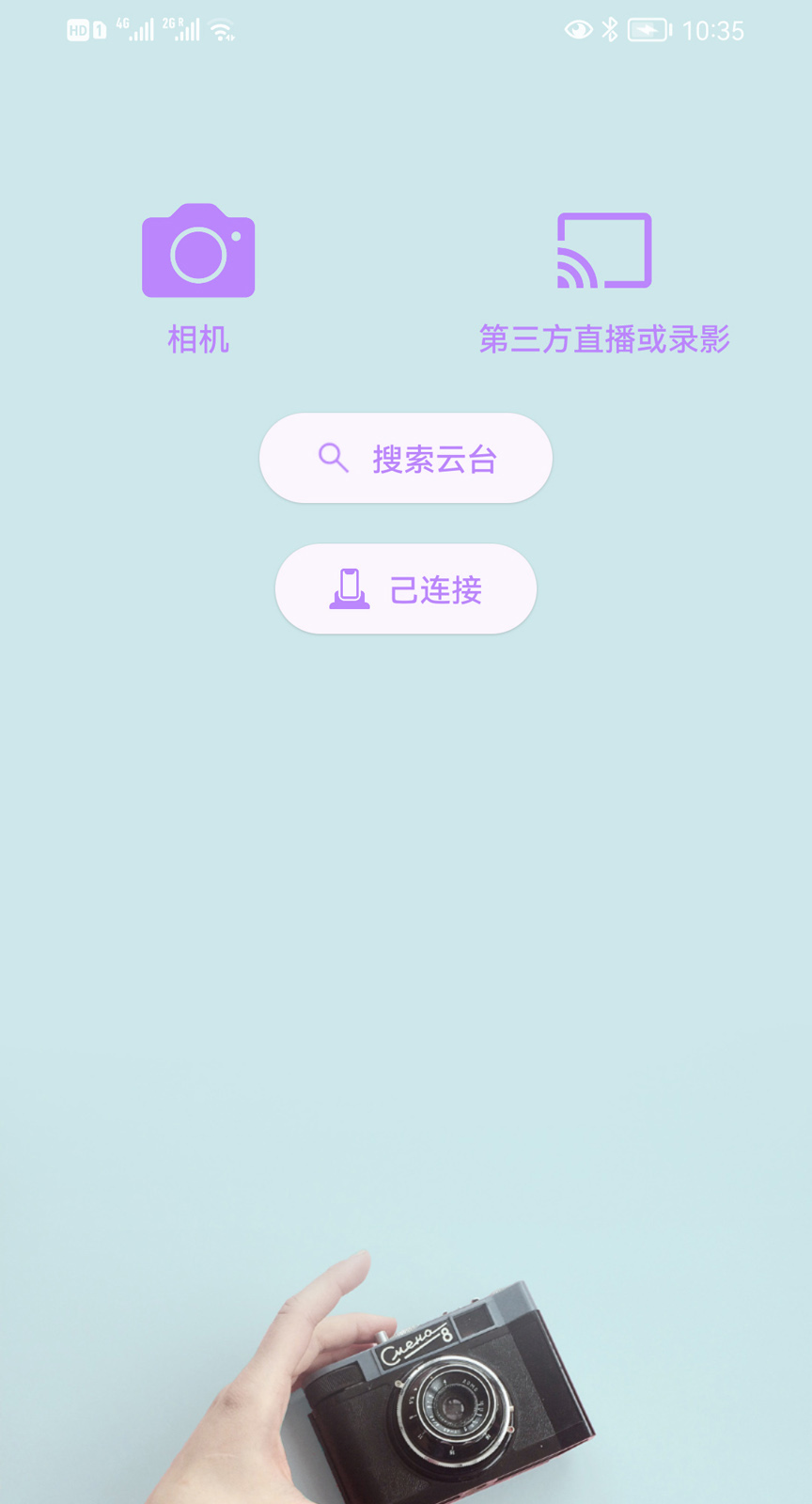Tap the magnifier icon inside 搜索云台

[x=334, y=458]
